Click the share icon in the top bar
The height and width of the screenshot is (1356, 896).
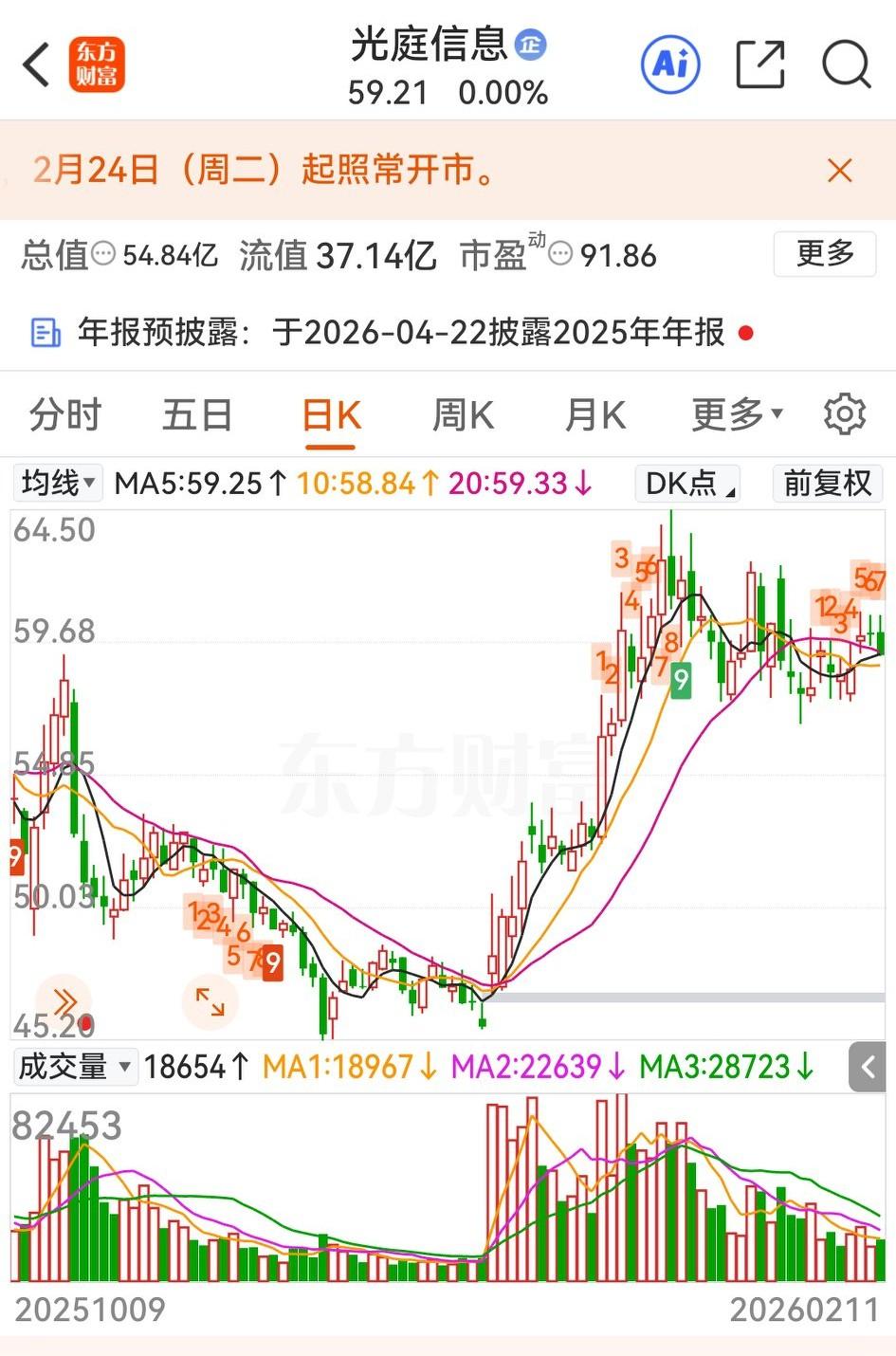(x=759, y=64)
